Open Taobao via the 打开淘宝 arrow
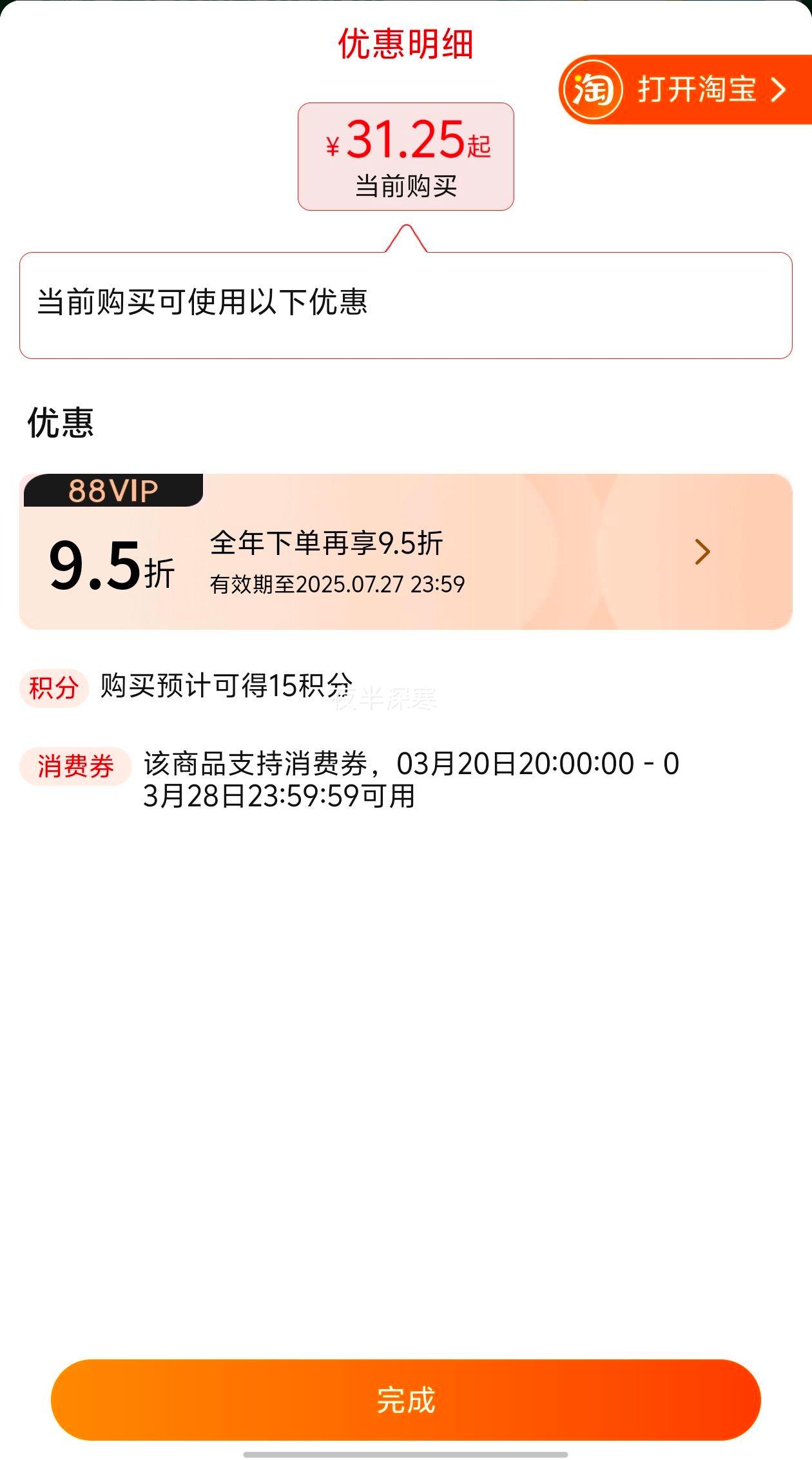 coord(780,90)
